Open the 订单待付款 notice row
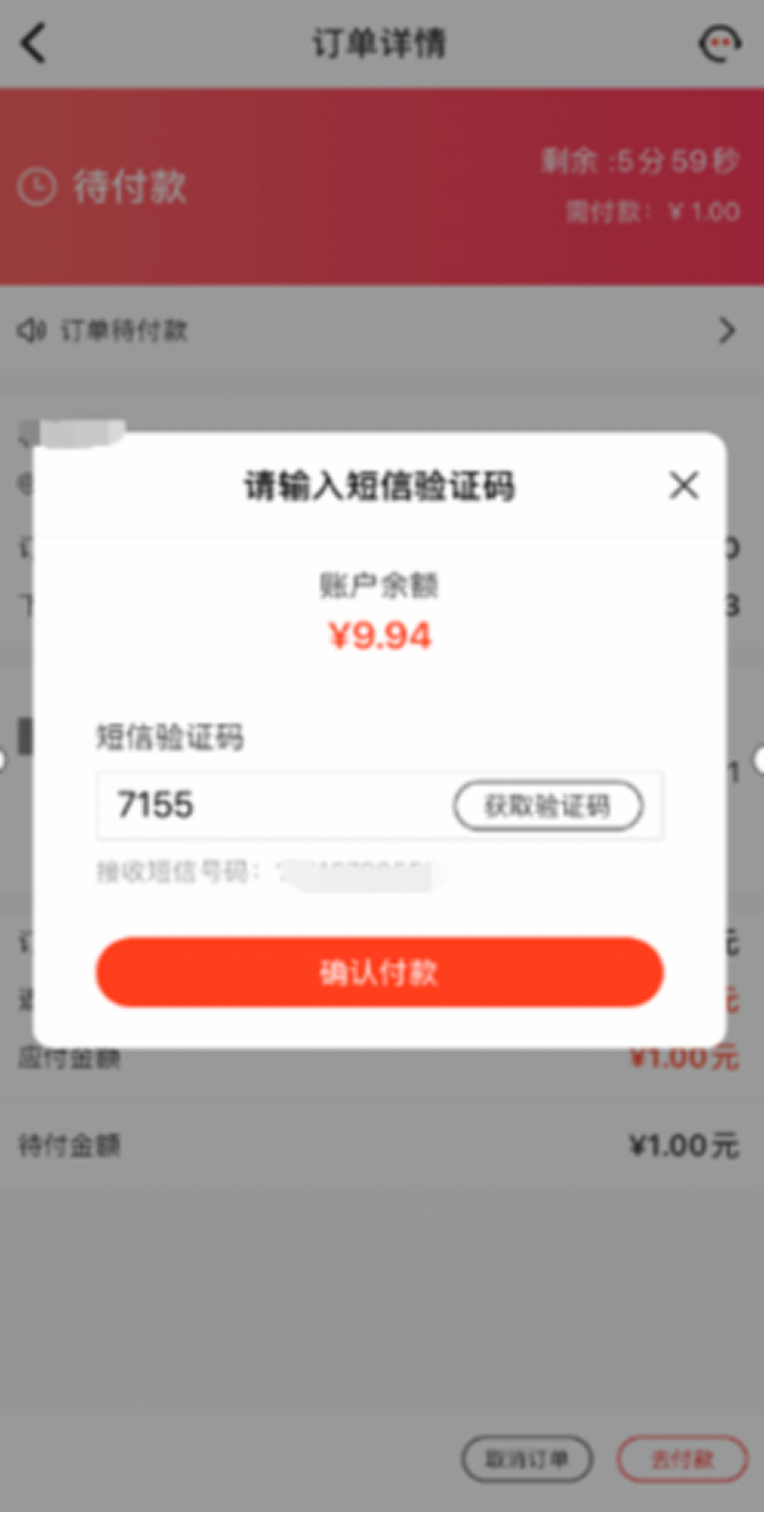Viewport: 764px width, 1513px height. click(x=380, y=331)
